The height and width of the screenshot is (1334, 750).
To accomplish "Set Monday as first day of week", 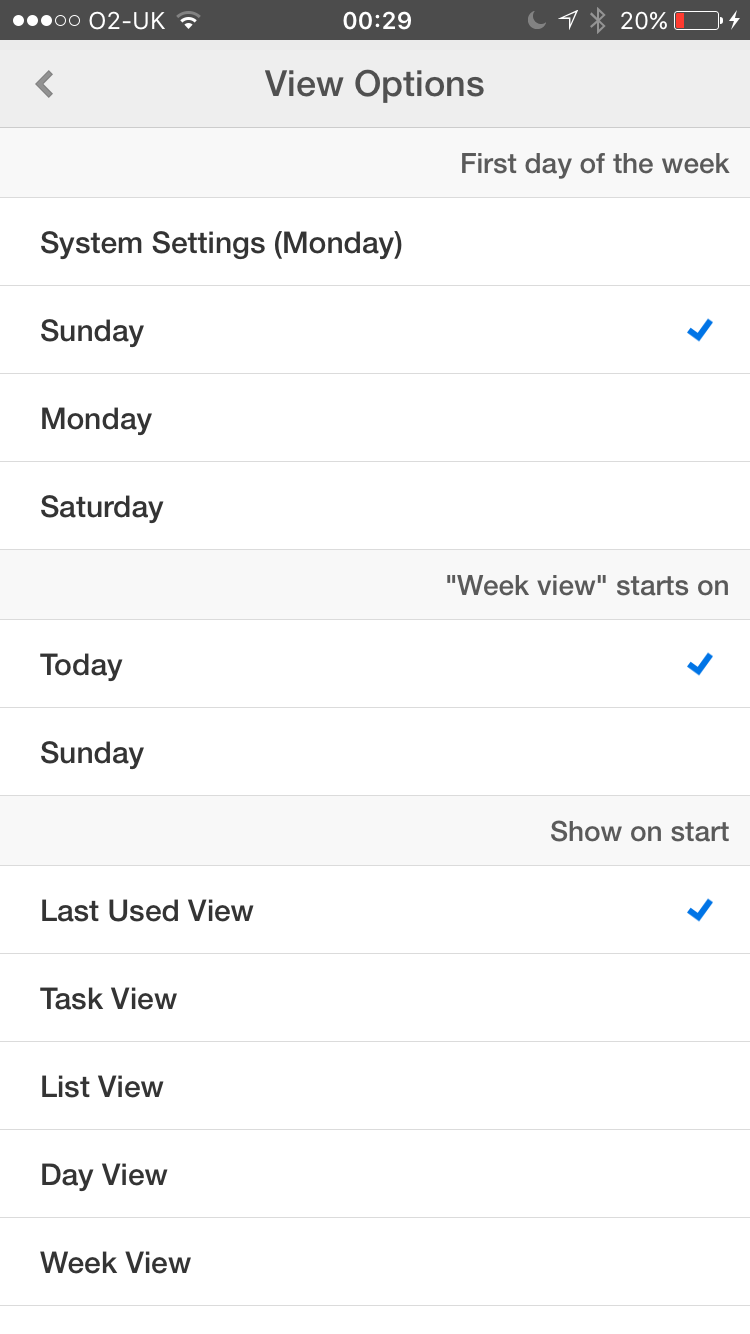I will [x=375, y=418].
